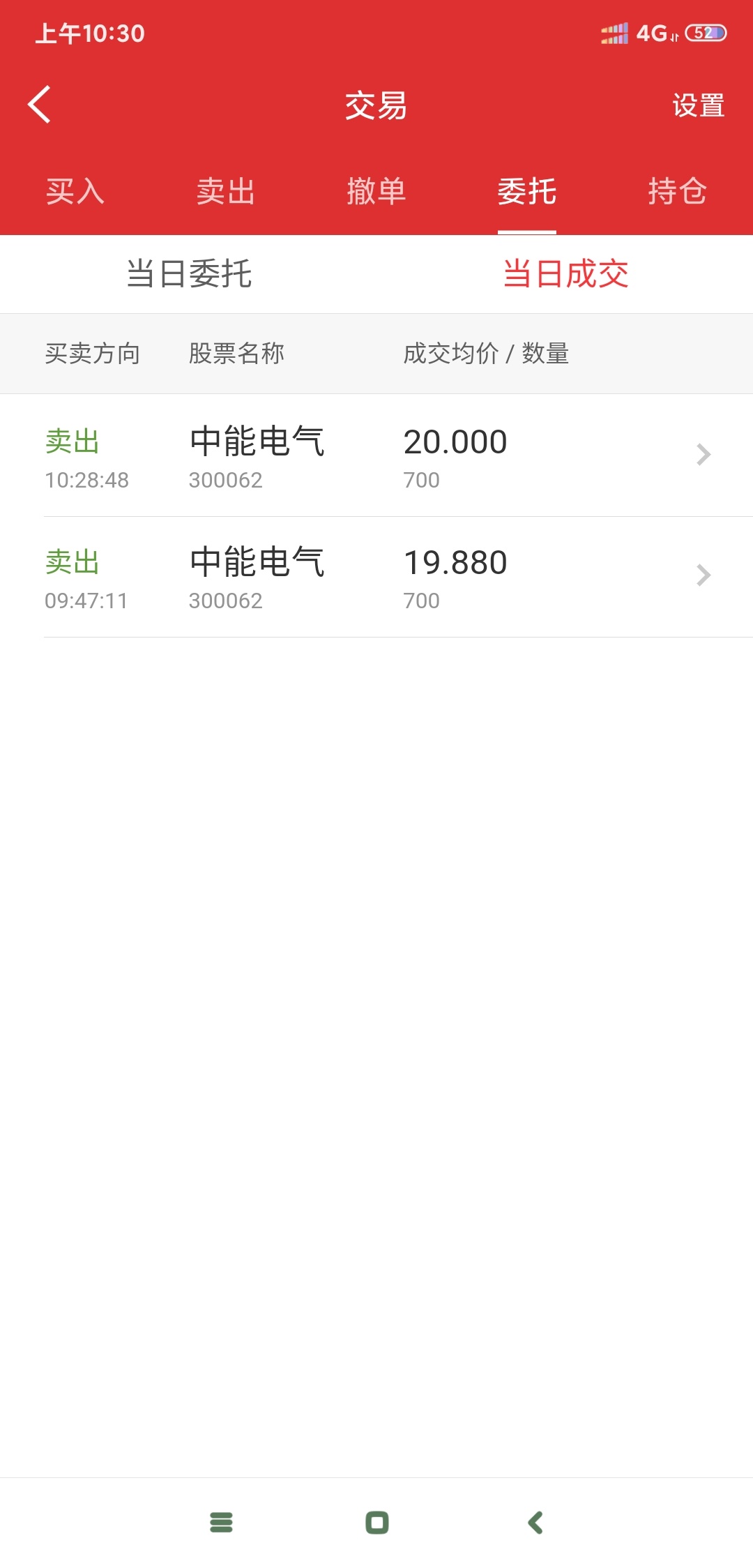Screen dimensions: 753x1568
Task: Select the 委托 tab
Action: 527,191
